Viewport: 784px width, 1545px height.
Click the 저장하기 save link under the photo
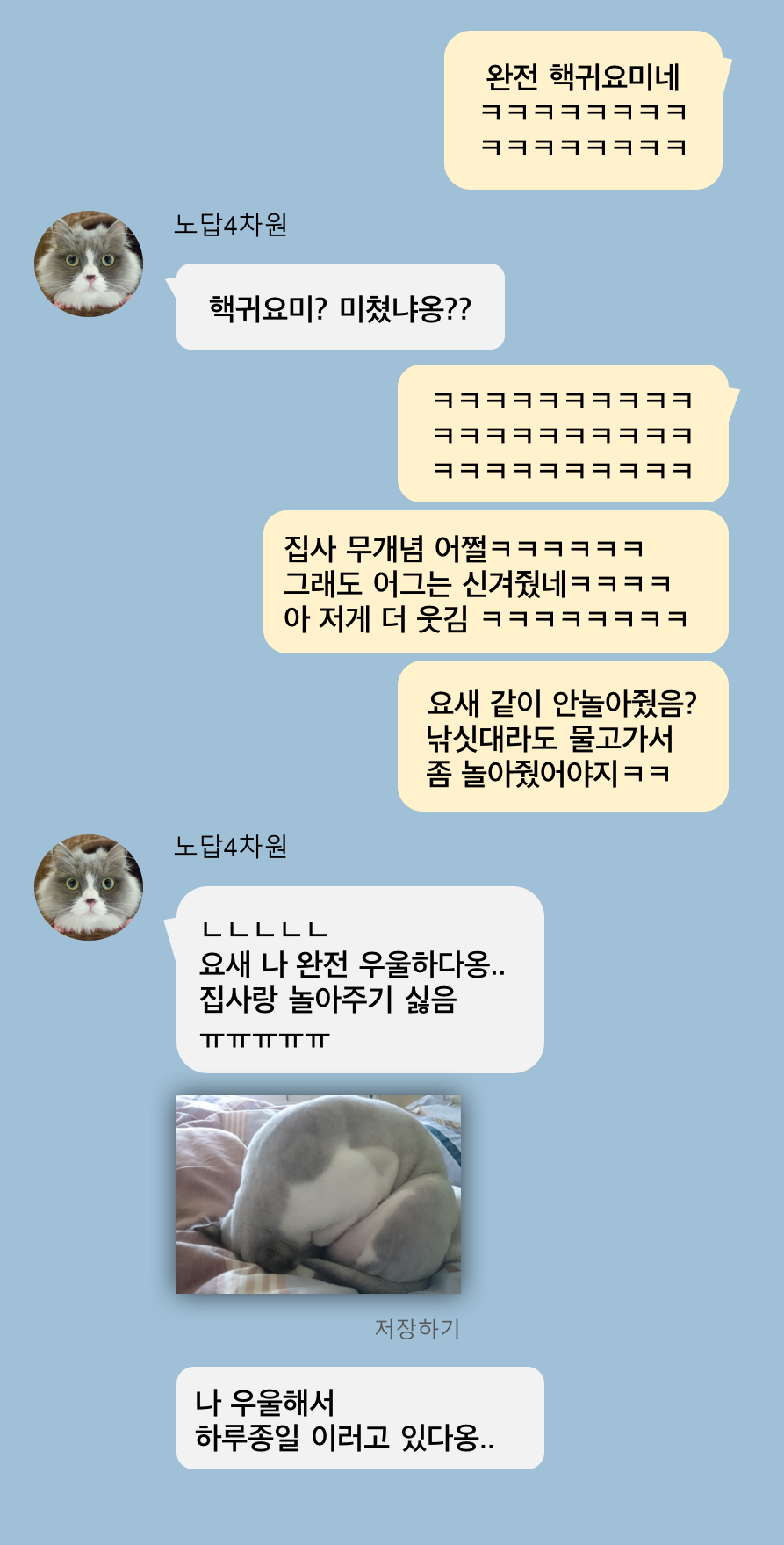pos(419,1329)
